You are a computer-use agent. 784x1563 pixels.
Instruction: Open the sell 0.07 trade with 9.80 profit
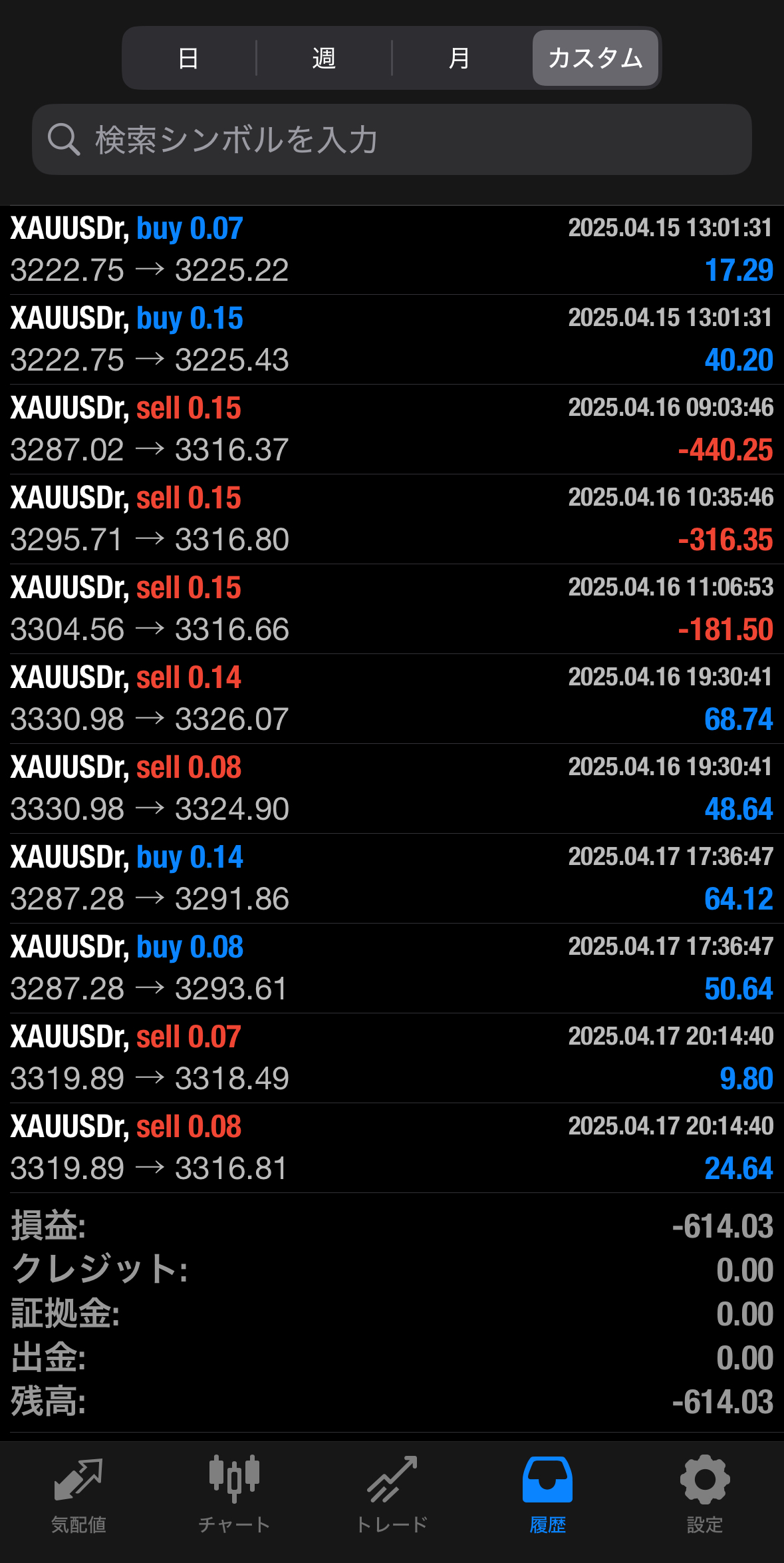(392, 1058)
